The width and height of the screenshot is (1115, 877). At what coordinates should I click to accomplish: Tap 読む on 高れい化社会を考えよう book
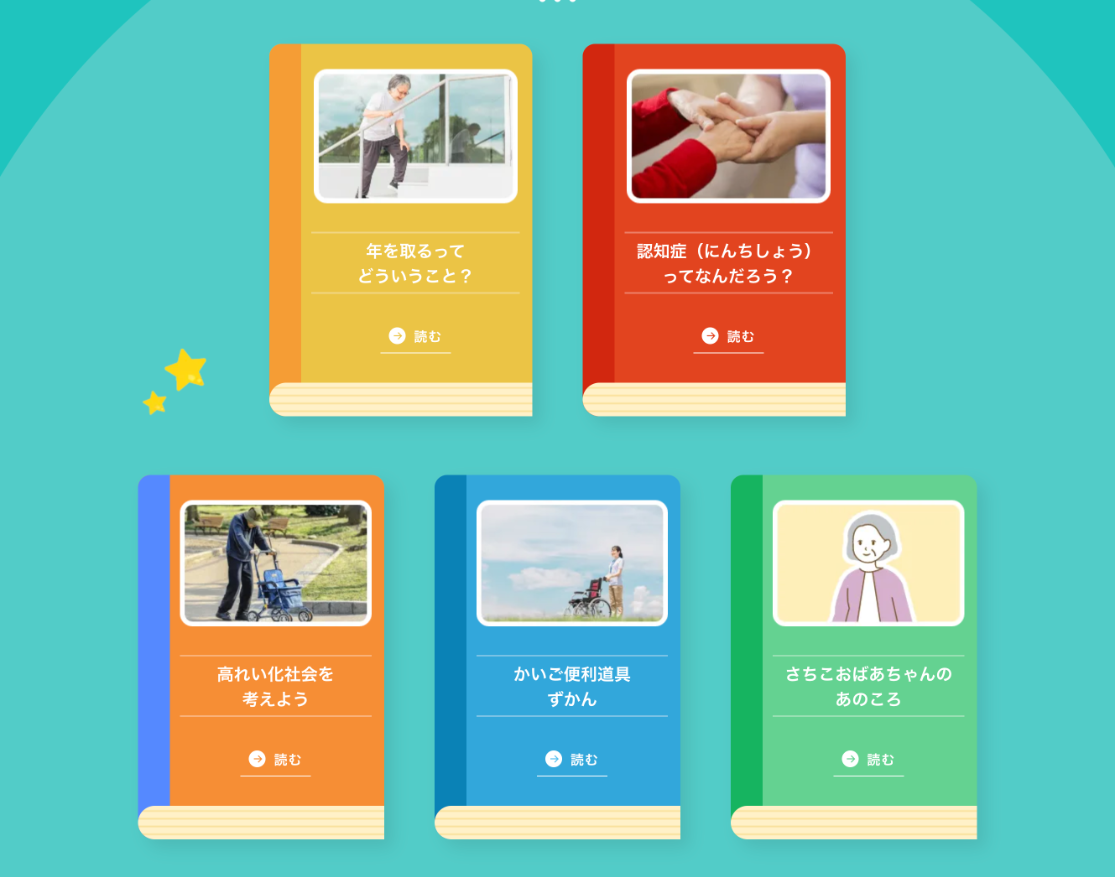click(x=276, y=760)
